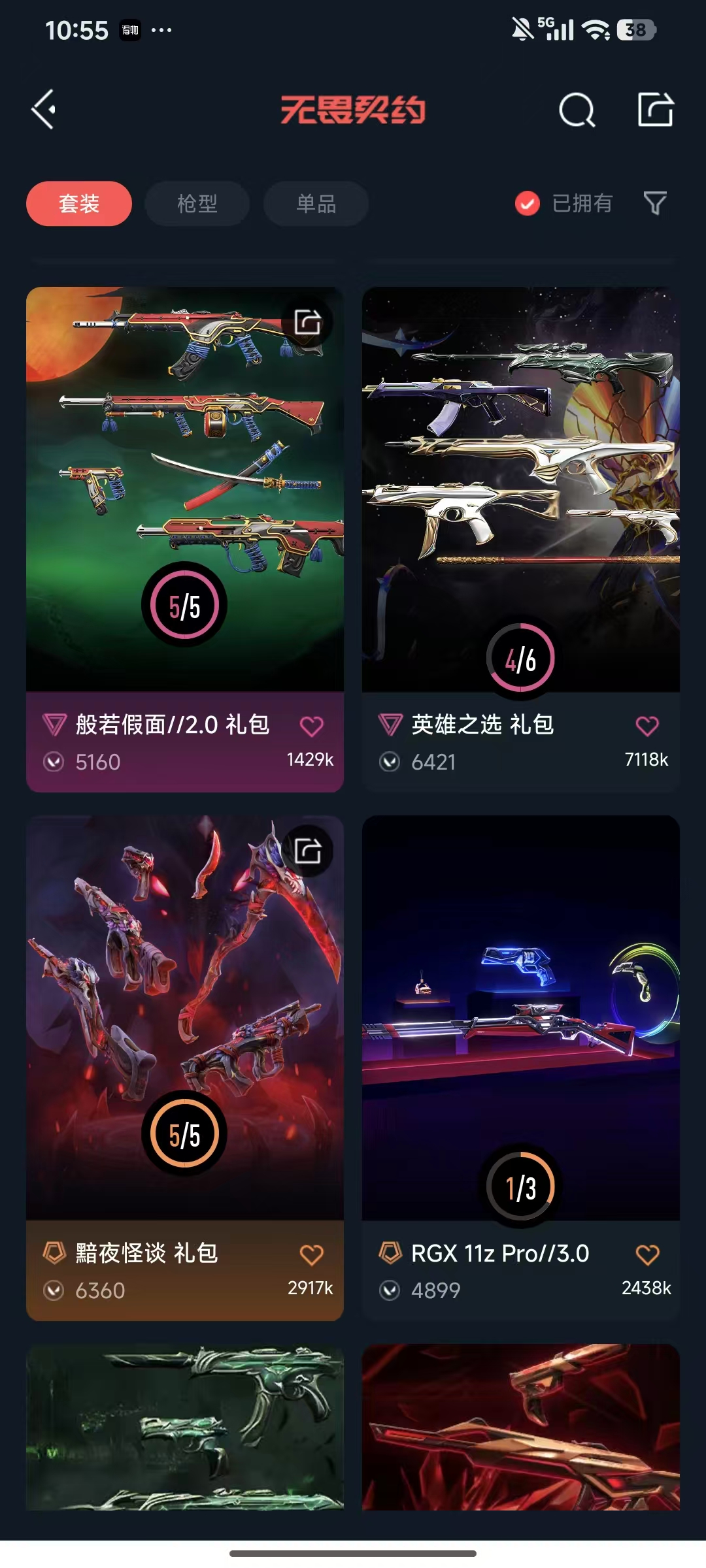This screenshot has width=706, height=1568.
Task: Switch to the 单品 tab
Action: pos(316,204)
